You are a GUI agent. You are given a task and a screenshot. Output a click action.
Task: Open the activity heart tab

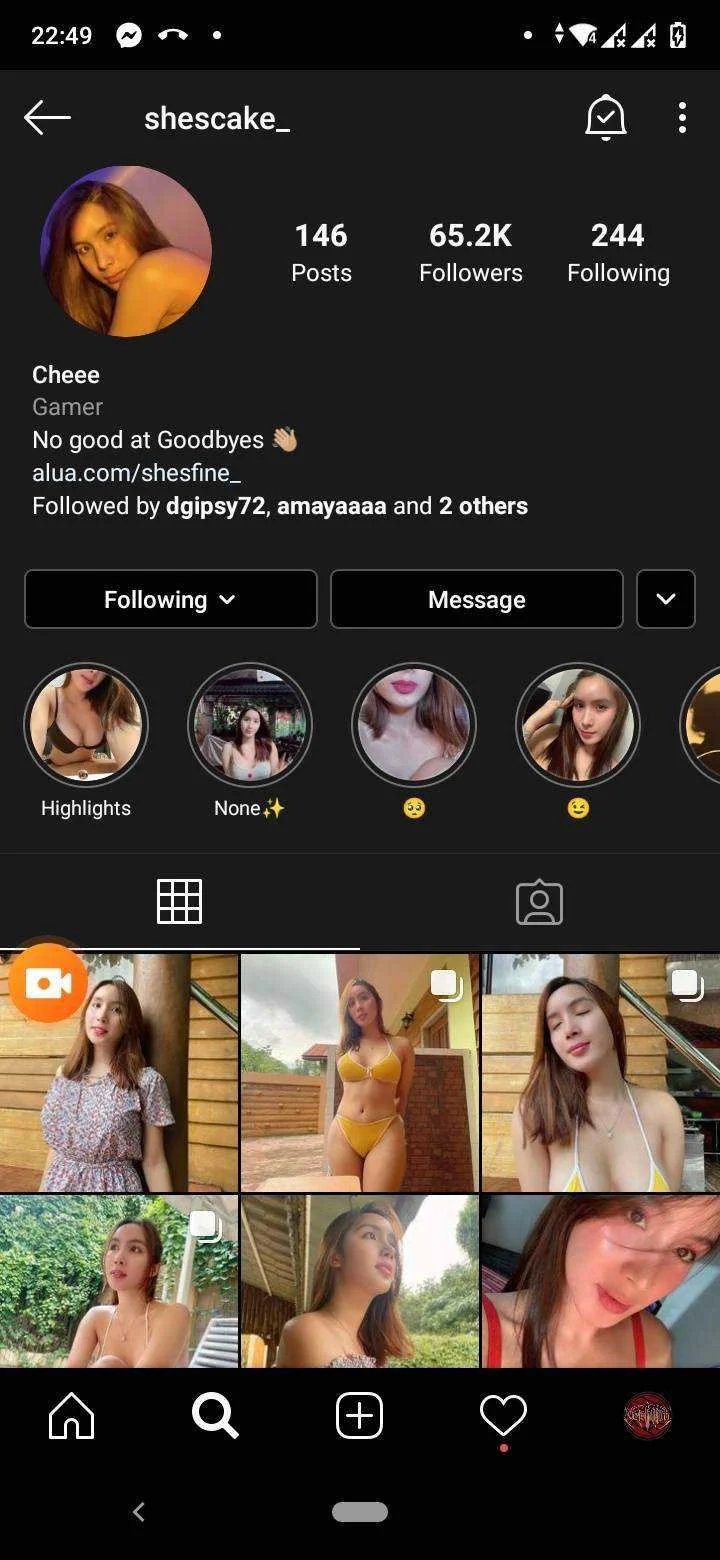click(503, 1416)
